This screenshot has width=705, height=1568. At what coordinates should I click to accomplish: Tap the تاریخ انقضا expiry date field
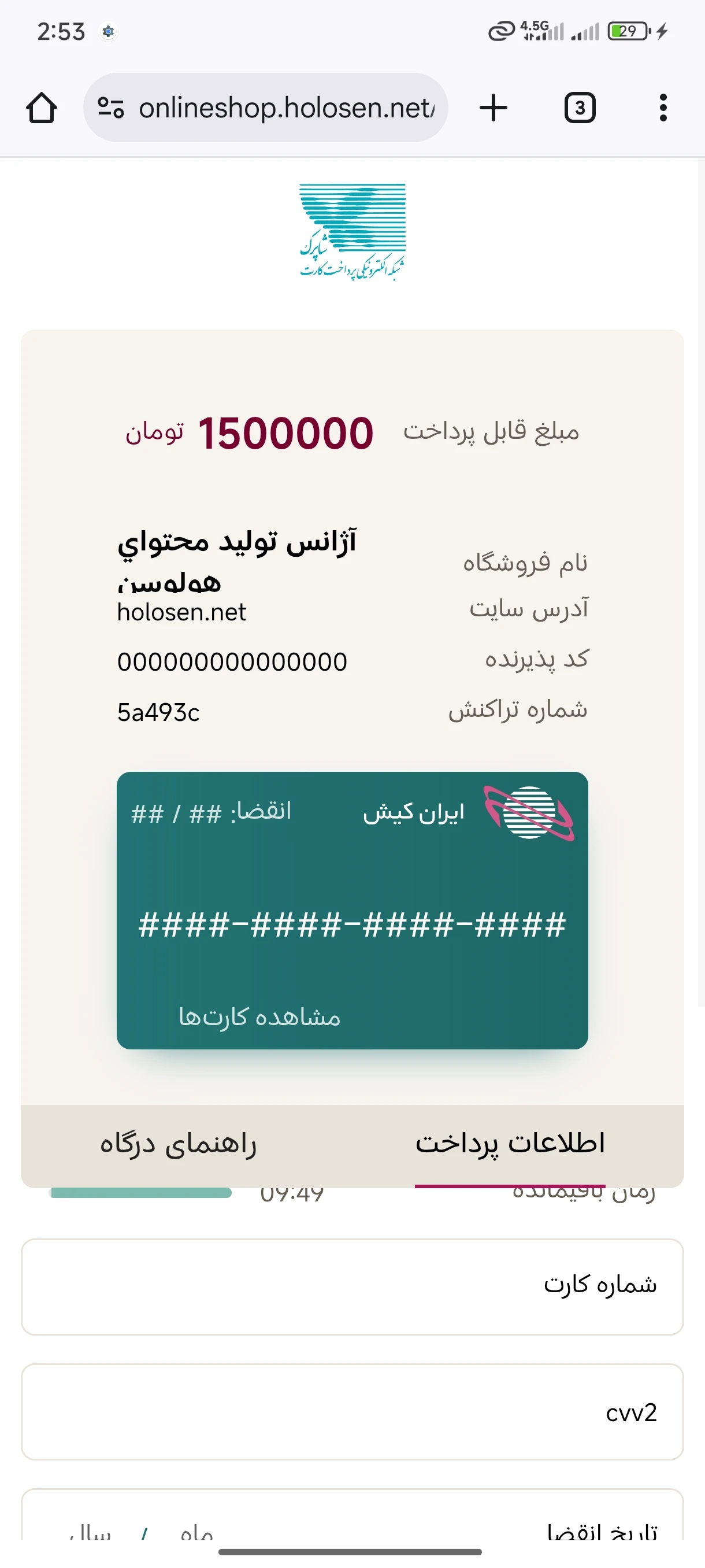[352, 1528]
